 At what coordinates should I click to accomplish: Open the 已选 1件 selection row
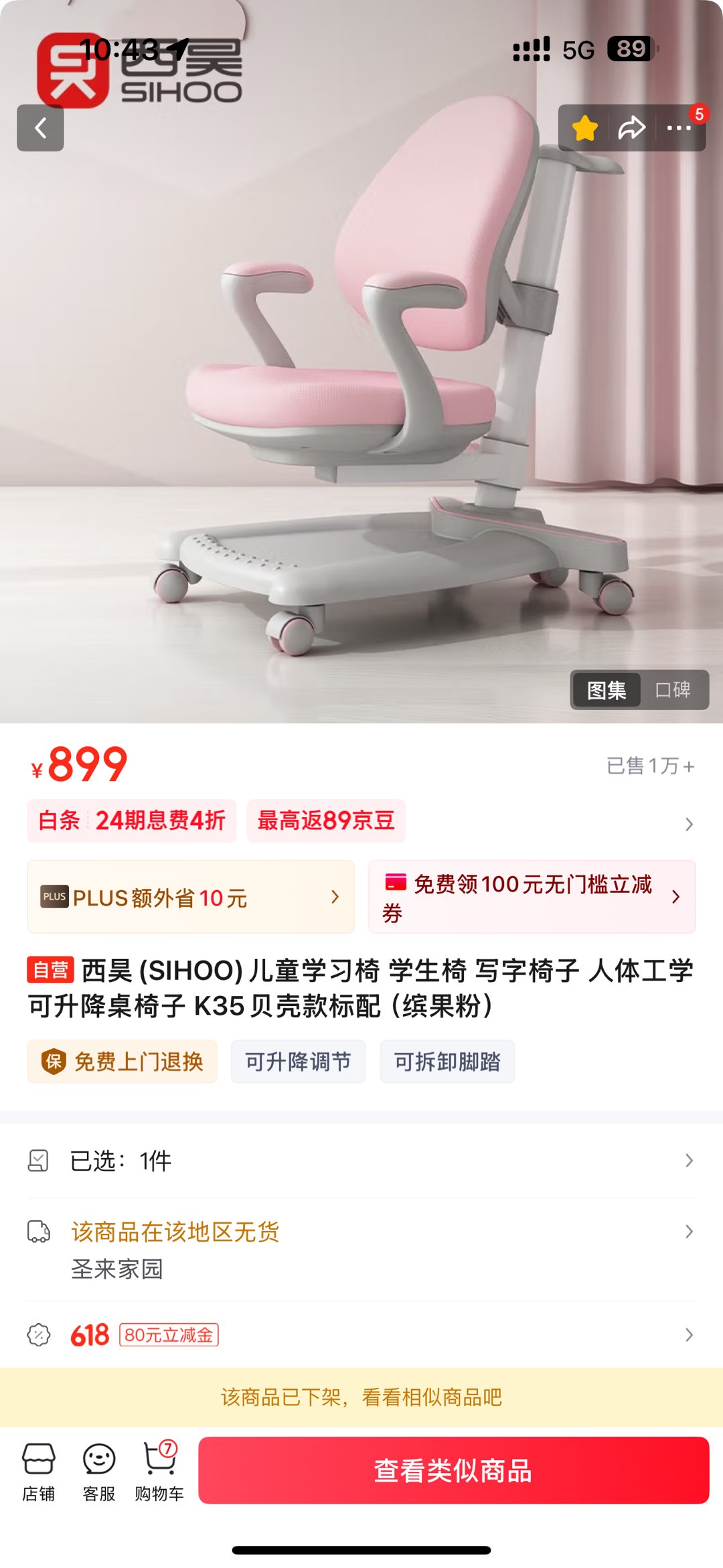(361, 1161)
